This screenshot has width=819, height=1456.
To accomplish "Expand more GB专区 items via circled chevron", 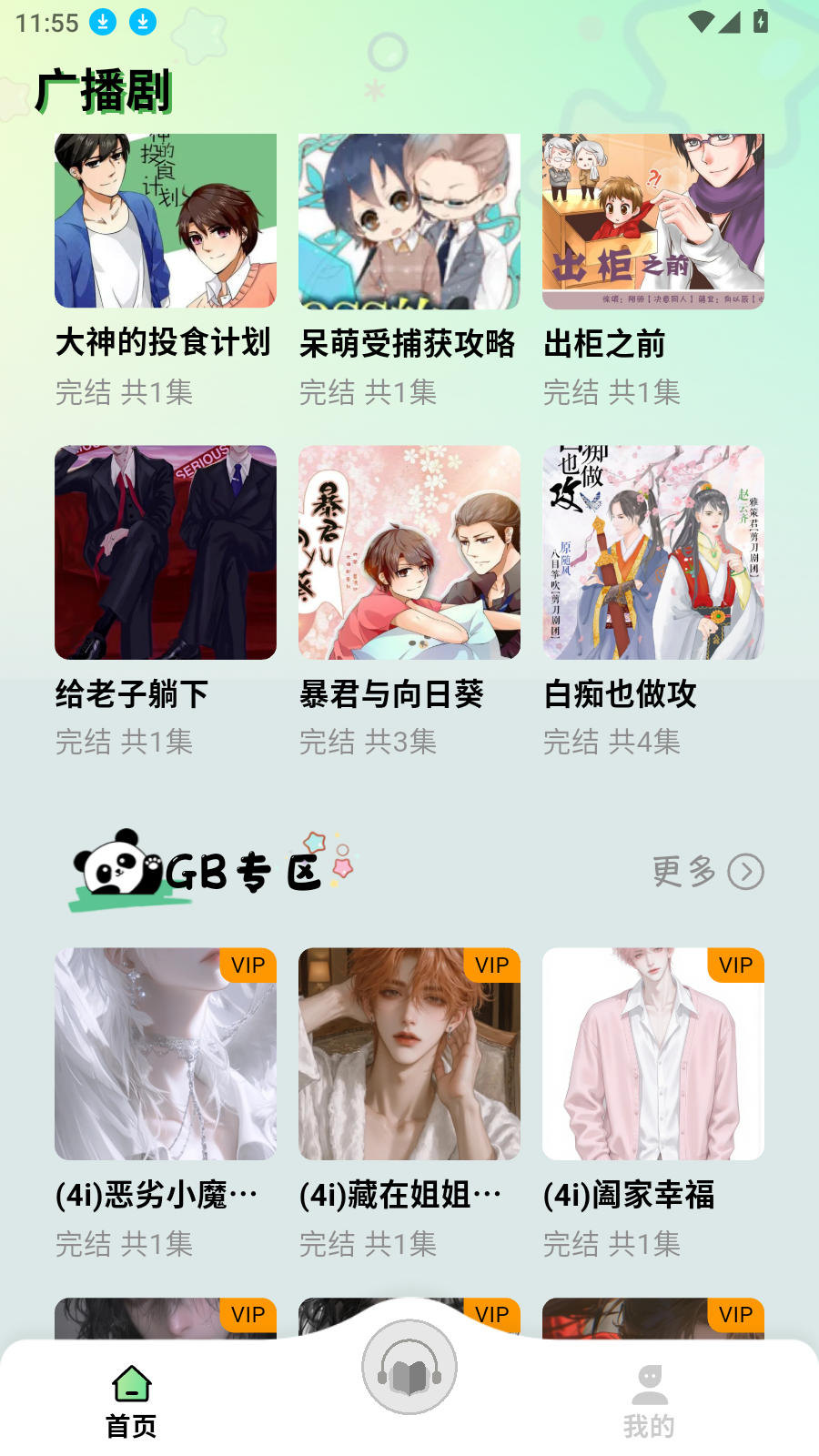I will pyautogui.click(x=748, y=872).
